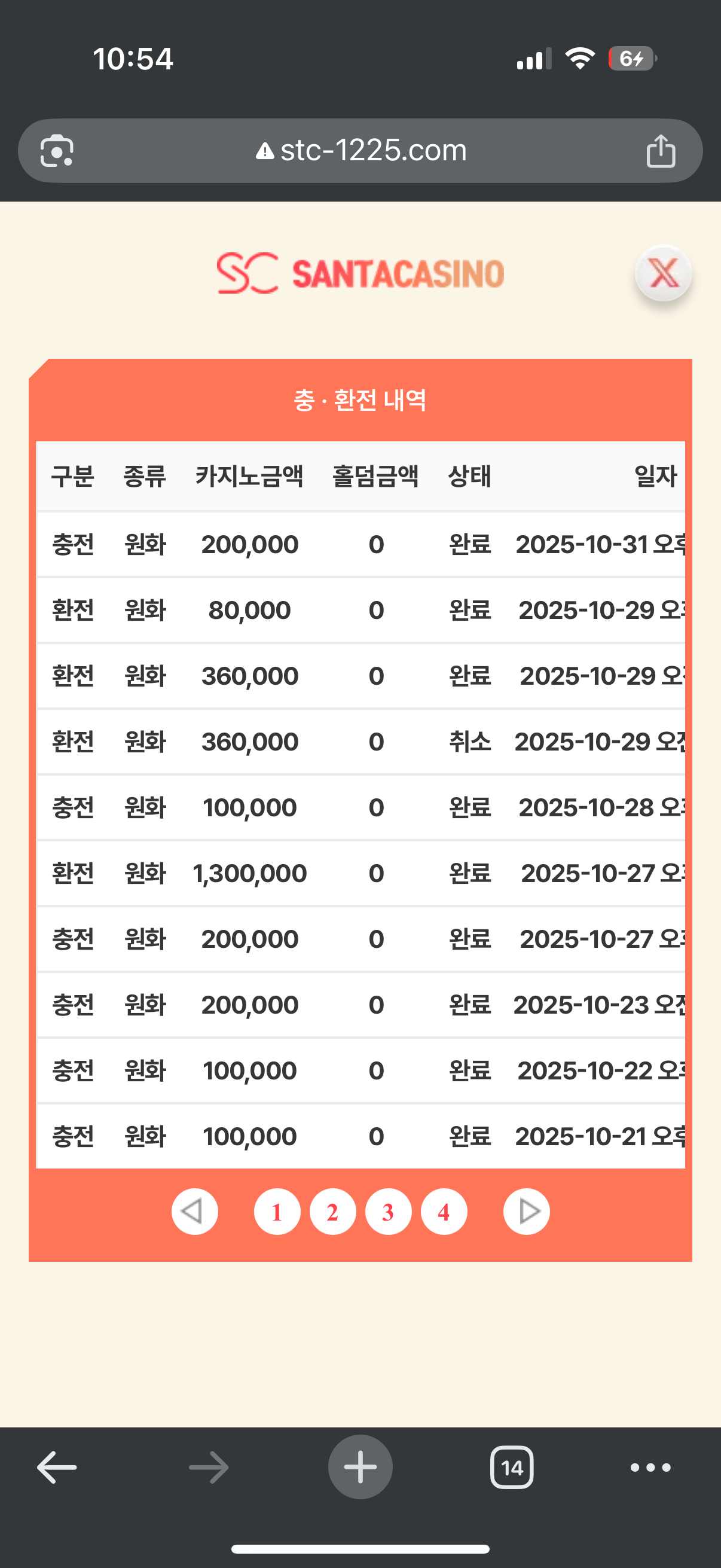
Task: Open page 2 of transaction history
Action: pos(332,1212)
